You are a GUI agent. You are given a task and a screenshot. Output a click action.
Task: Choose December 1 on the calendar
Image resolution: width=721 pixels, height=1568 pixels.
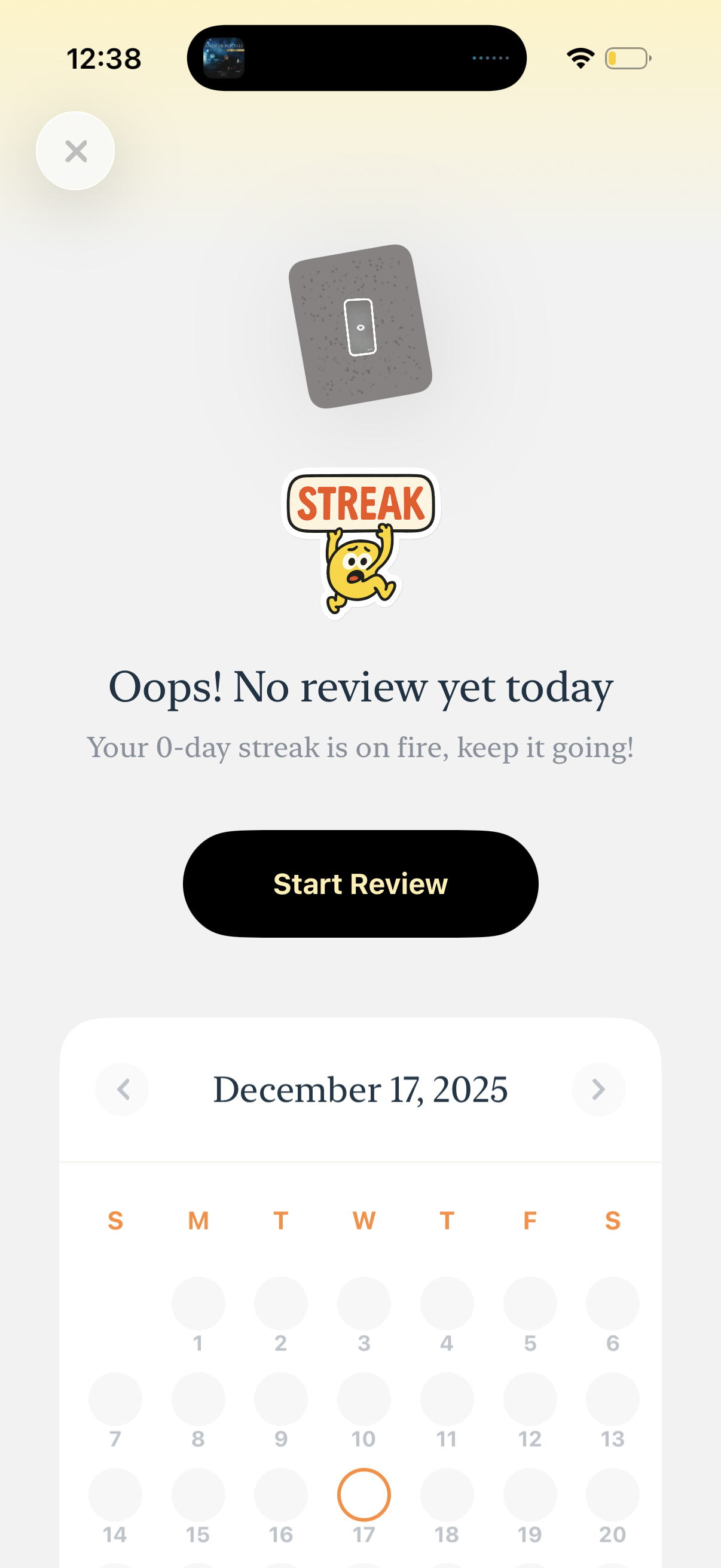click(x=198, y=1303)
